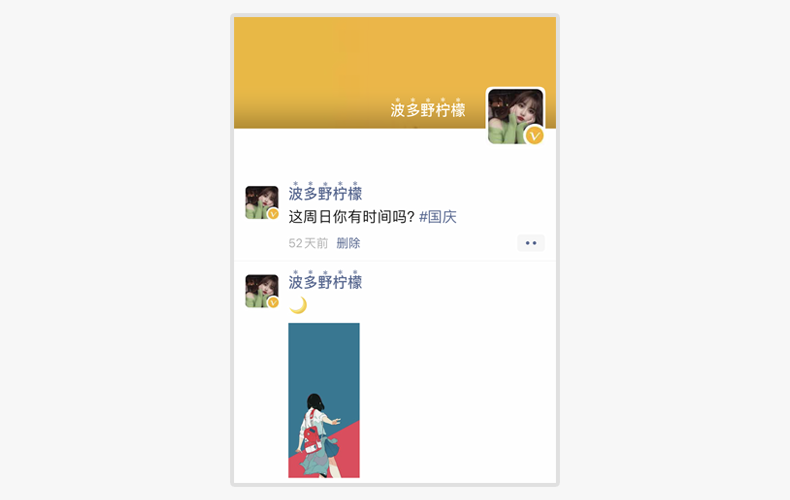Delete the post posted 52天前
790x500 pixels.
tap(348, 243)
